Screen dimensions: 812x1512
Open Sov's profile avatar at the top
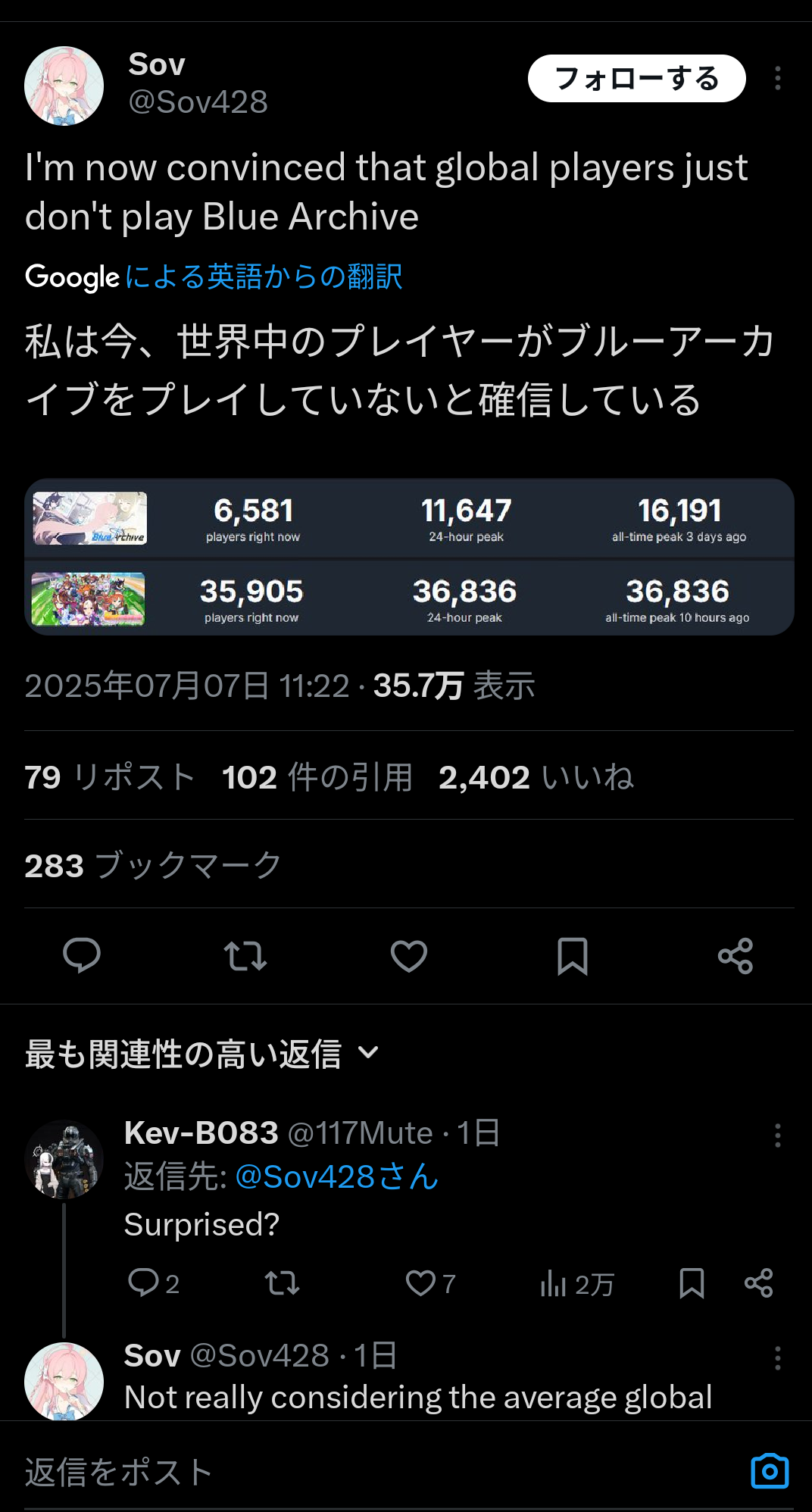(x=64, y=86)
